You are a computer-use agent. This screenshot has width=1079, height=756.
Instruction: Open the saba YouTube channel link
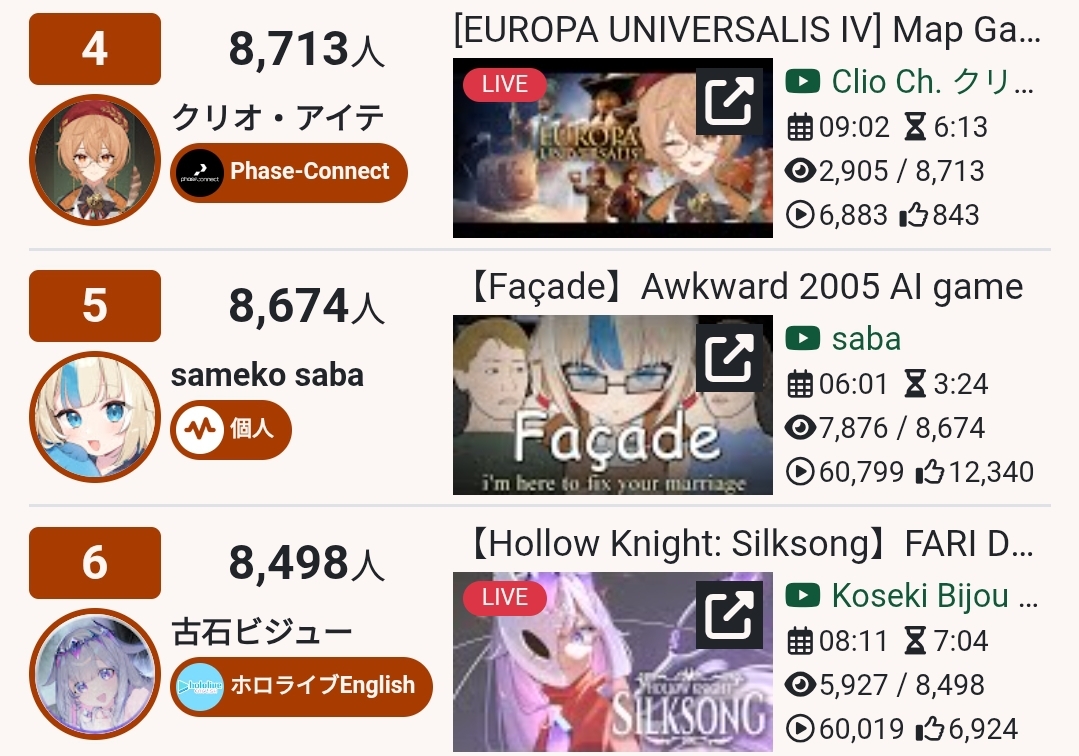(x=843, y=339)
